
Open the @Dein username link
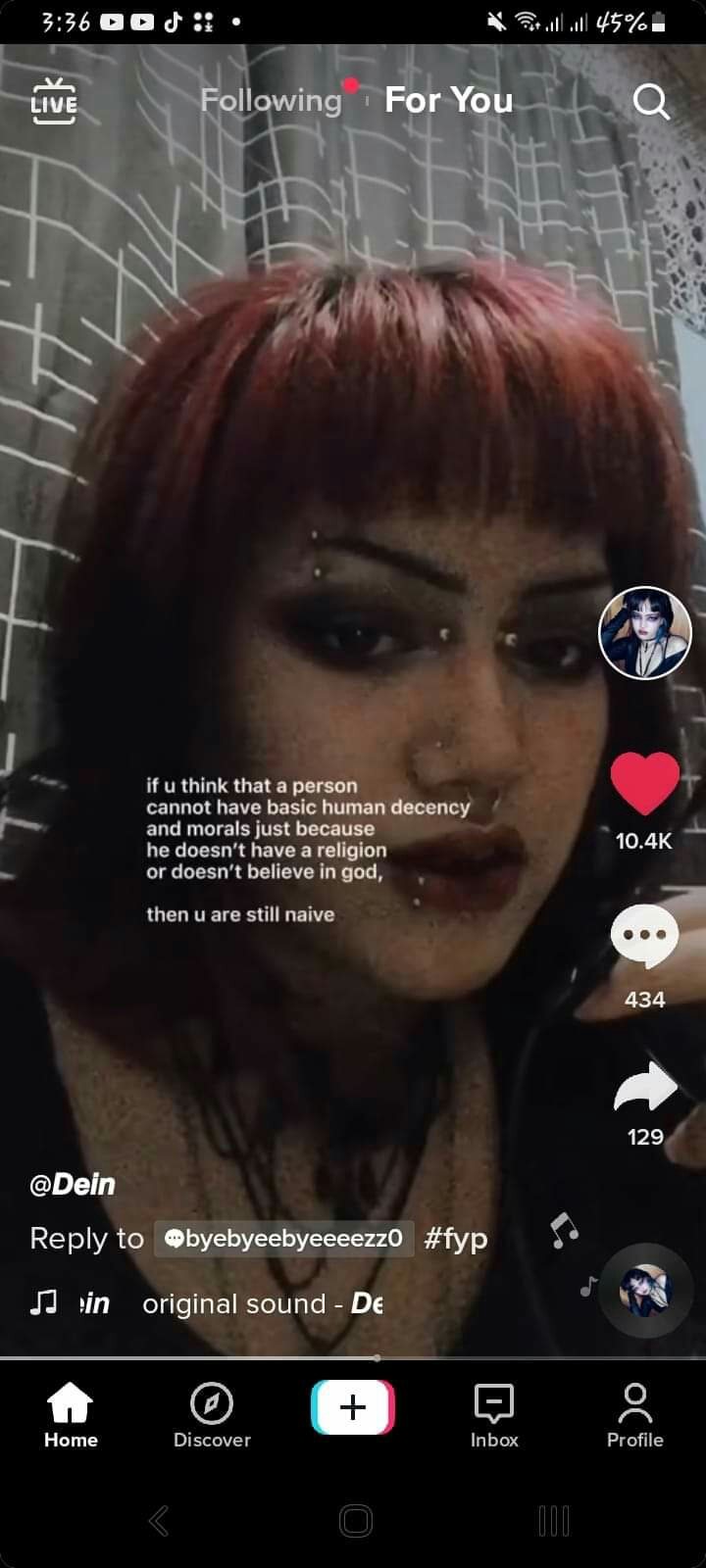coord(73,1184)
